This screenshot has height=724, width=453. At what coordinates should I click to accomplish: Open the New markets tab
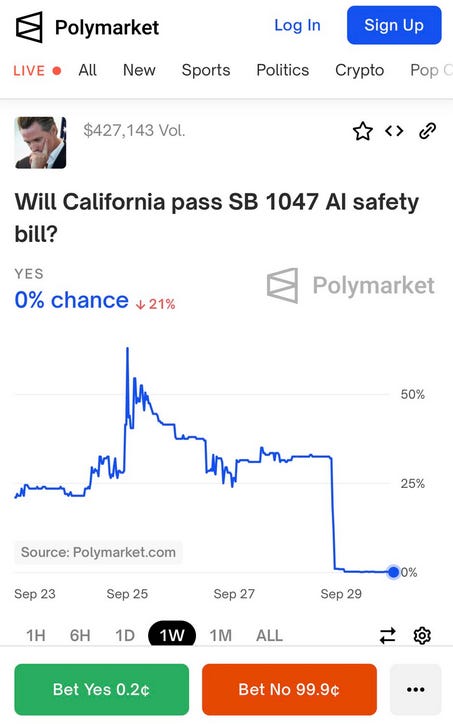[x=139, y=70]
